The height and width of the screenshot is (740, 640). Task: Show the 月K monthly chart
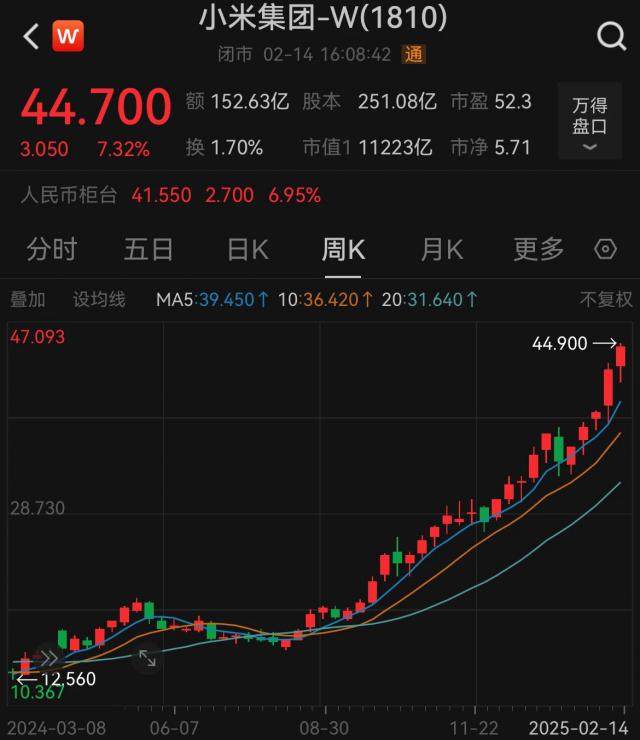441,249
